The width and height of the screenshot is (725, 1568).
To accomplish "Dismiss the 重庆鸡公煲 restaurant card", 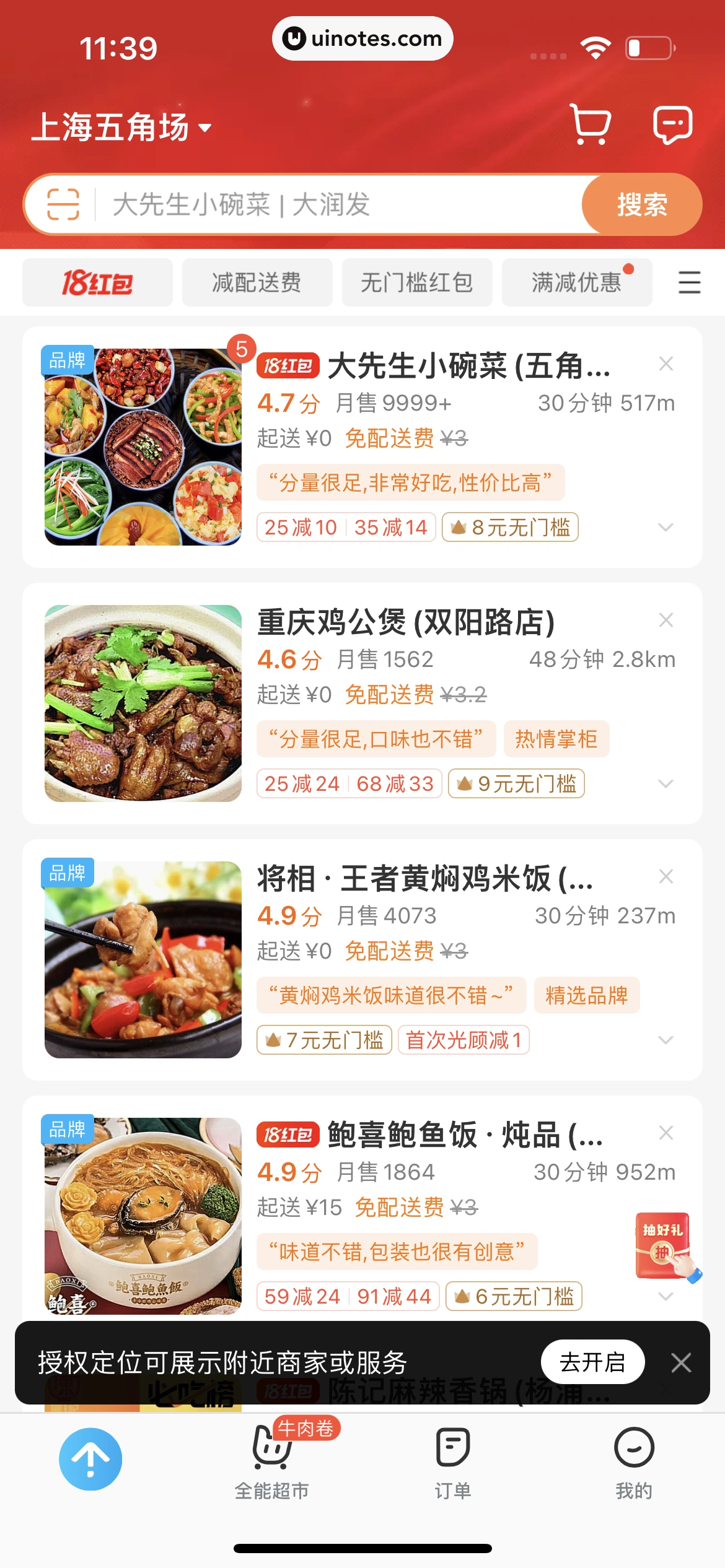I will (x=666, y=620).
